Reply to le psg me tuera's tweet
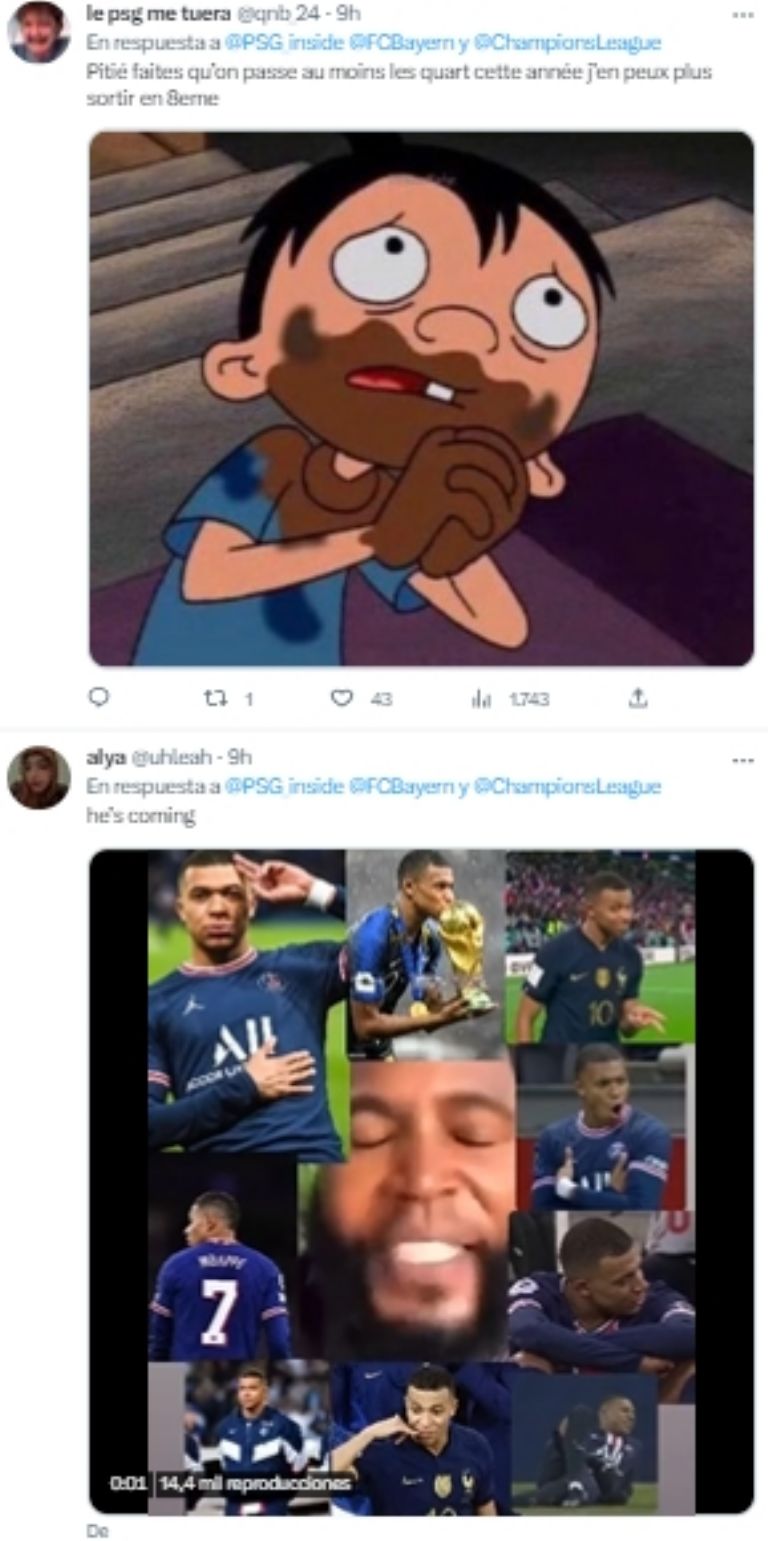Image resolution: width=768 pixels, height=1541 pixels. point(99,699)
